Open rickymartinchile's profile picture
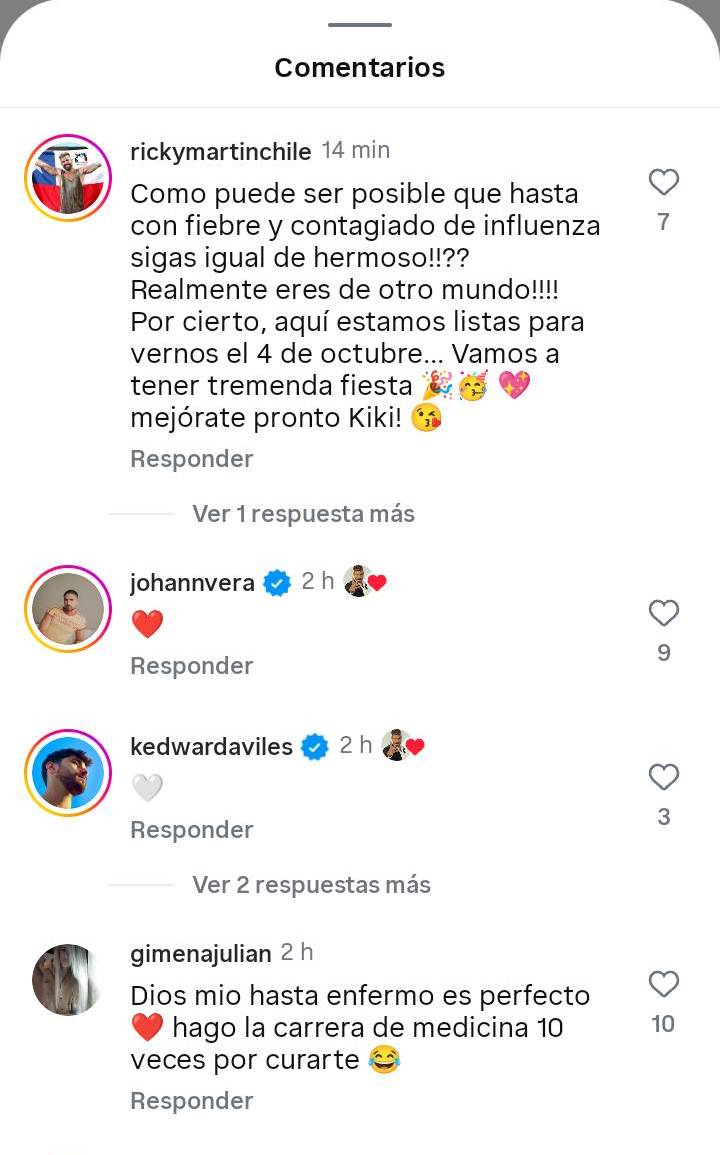This screenshot has height=1155, width=720. pos(68,177)
